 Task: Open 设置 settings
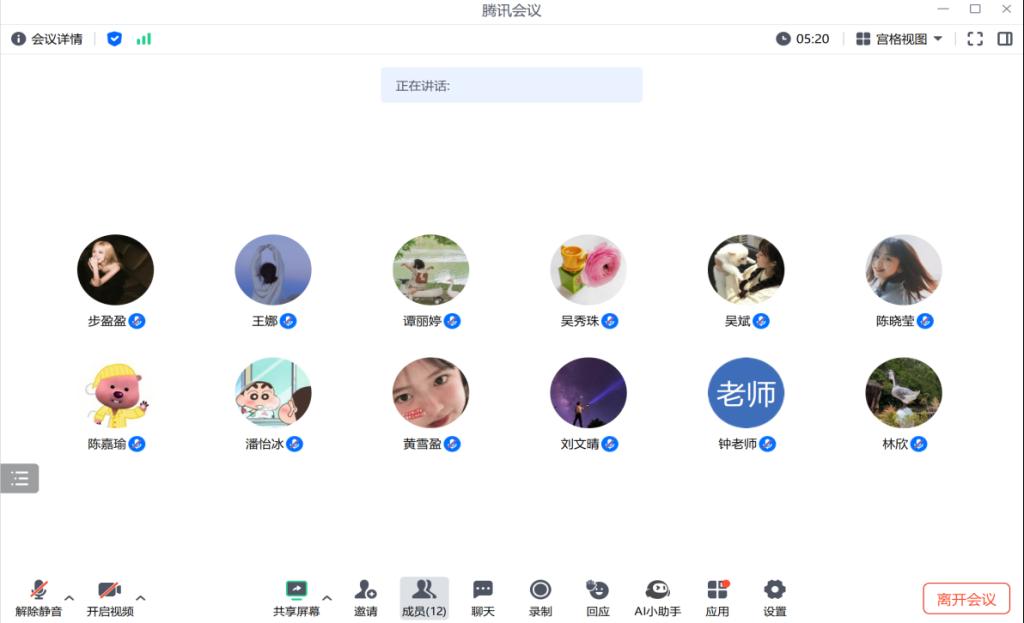pyautogui.click(x=775, y=597)
